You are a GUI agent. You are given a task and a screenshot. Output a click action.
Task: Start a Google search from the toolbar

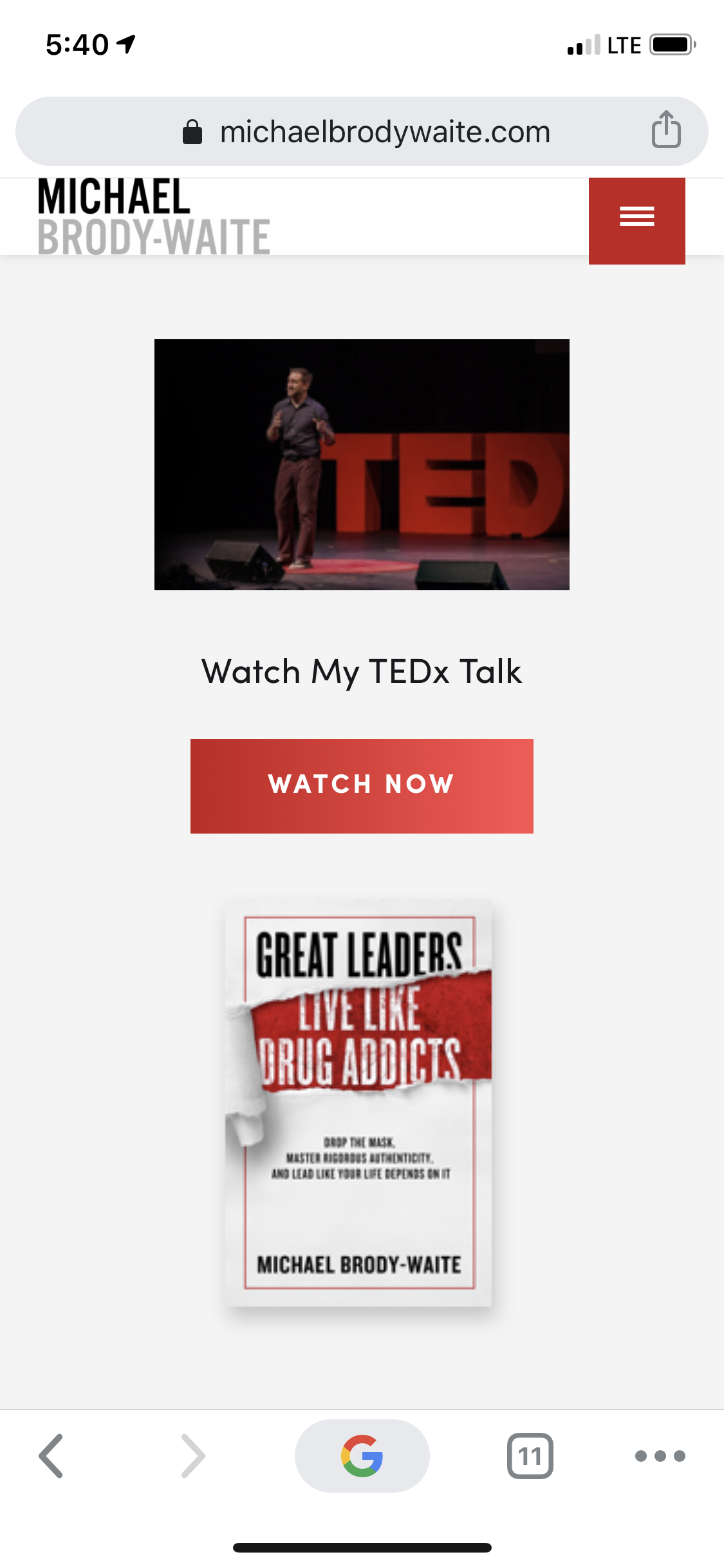[362, 1455]
